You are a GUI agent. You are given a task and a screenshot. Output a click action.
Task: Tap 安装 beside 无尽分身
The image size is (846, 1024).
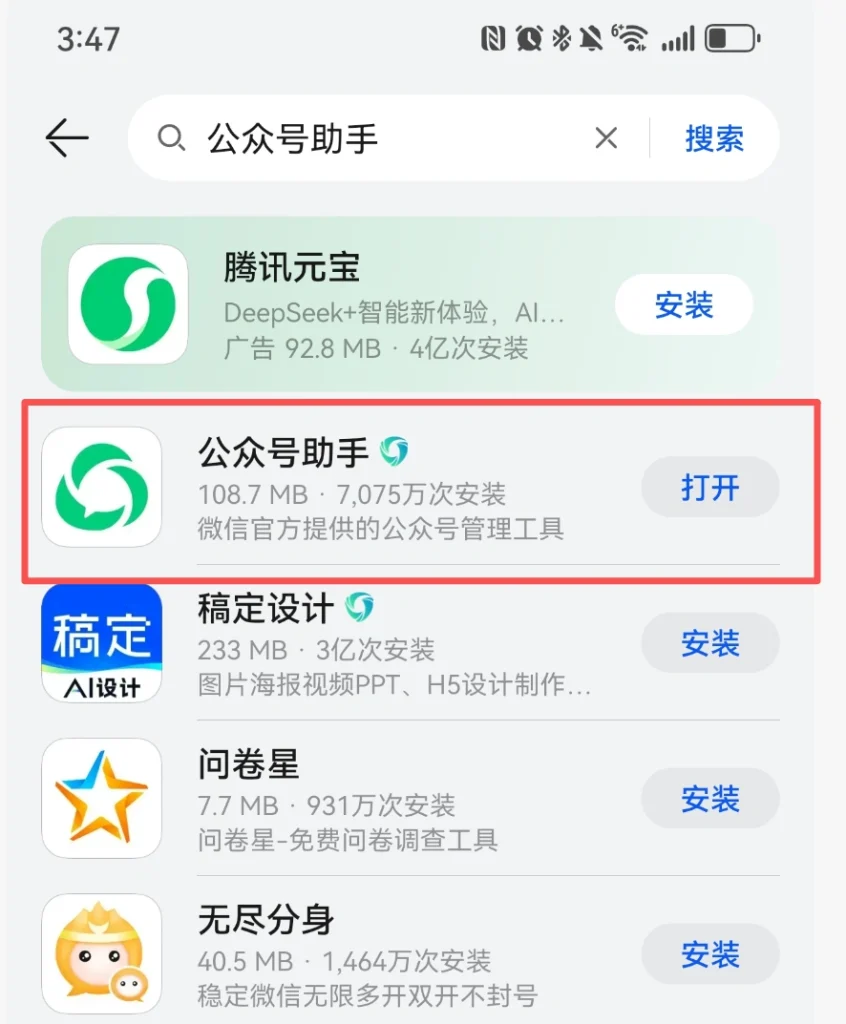pyautogui.click(x=710, y=954)
